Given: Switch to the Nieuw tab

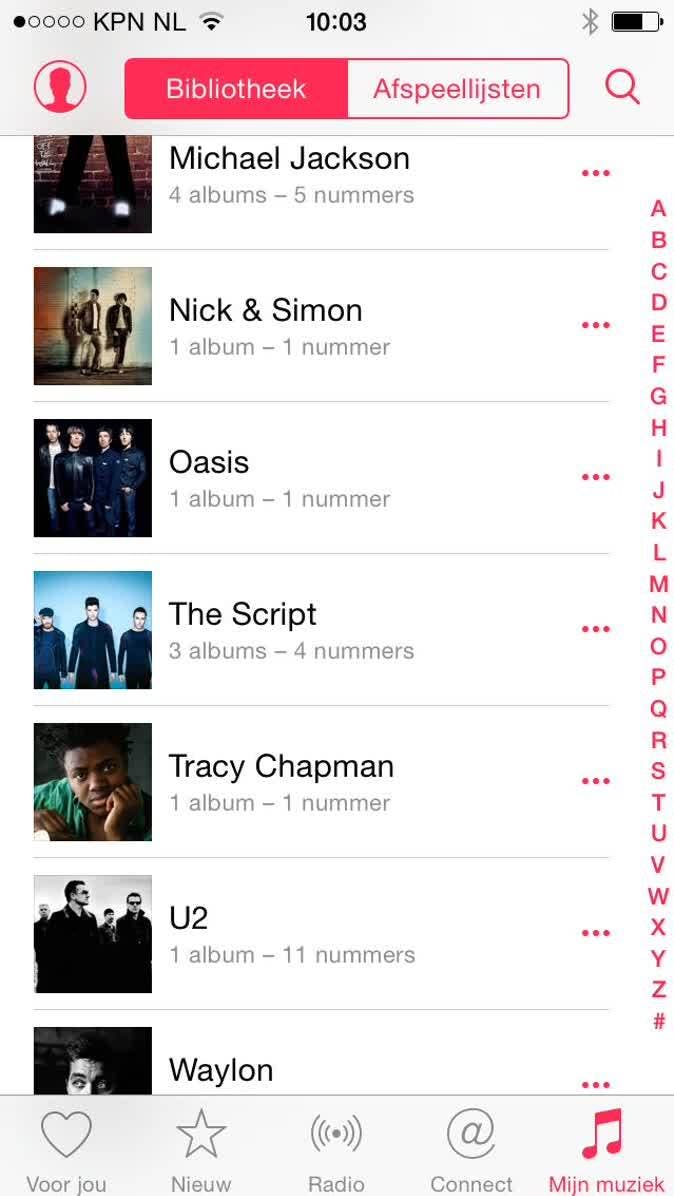Looking at the screenshot, I should tap(201, 1150).
